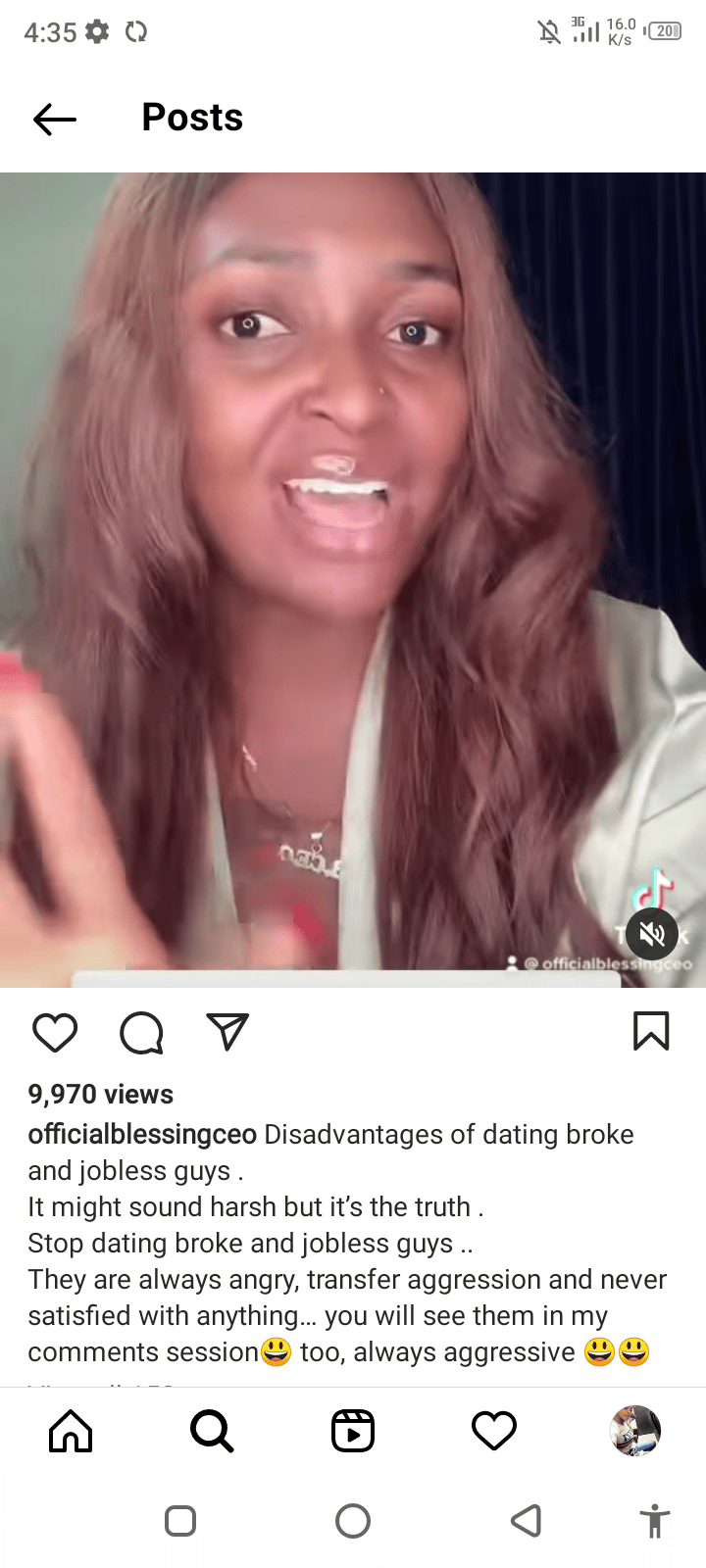Unmute the video sound

click(652, 934)
